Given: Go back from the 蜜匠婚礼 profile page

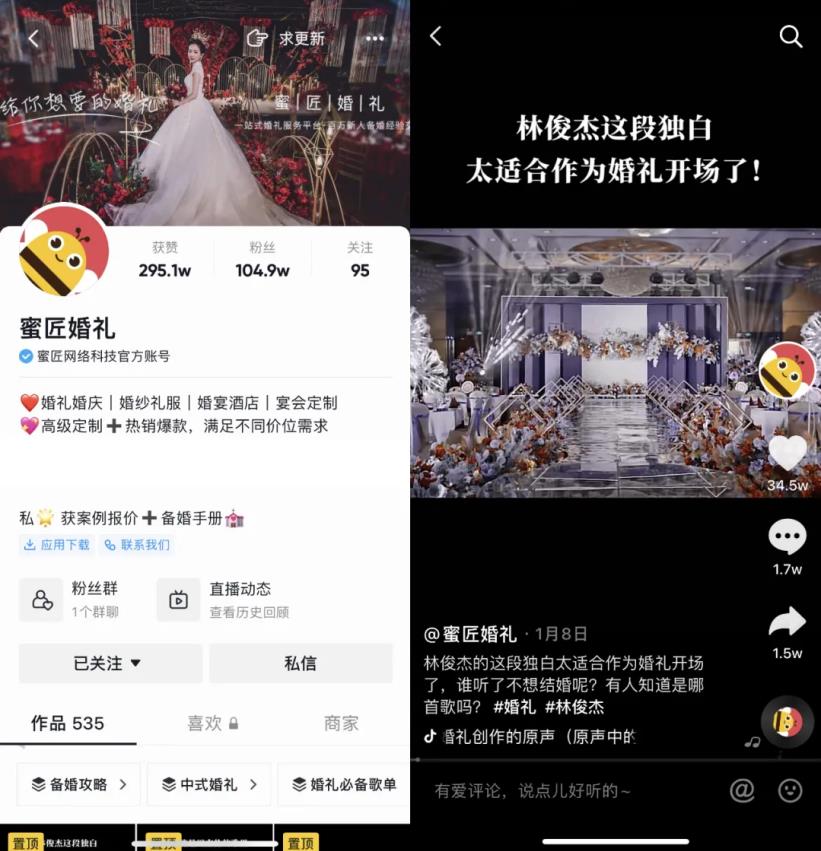Looking at the screenshot, I should [x=33, y=39].
